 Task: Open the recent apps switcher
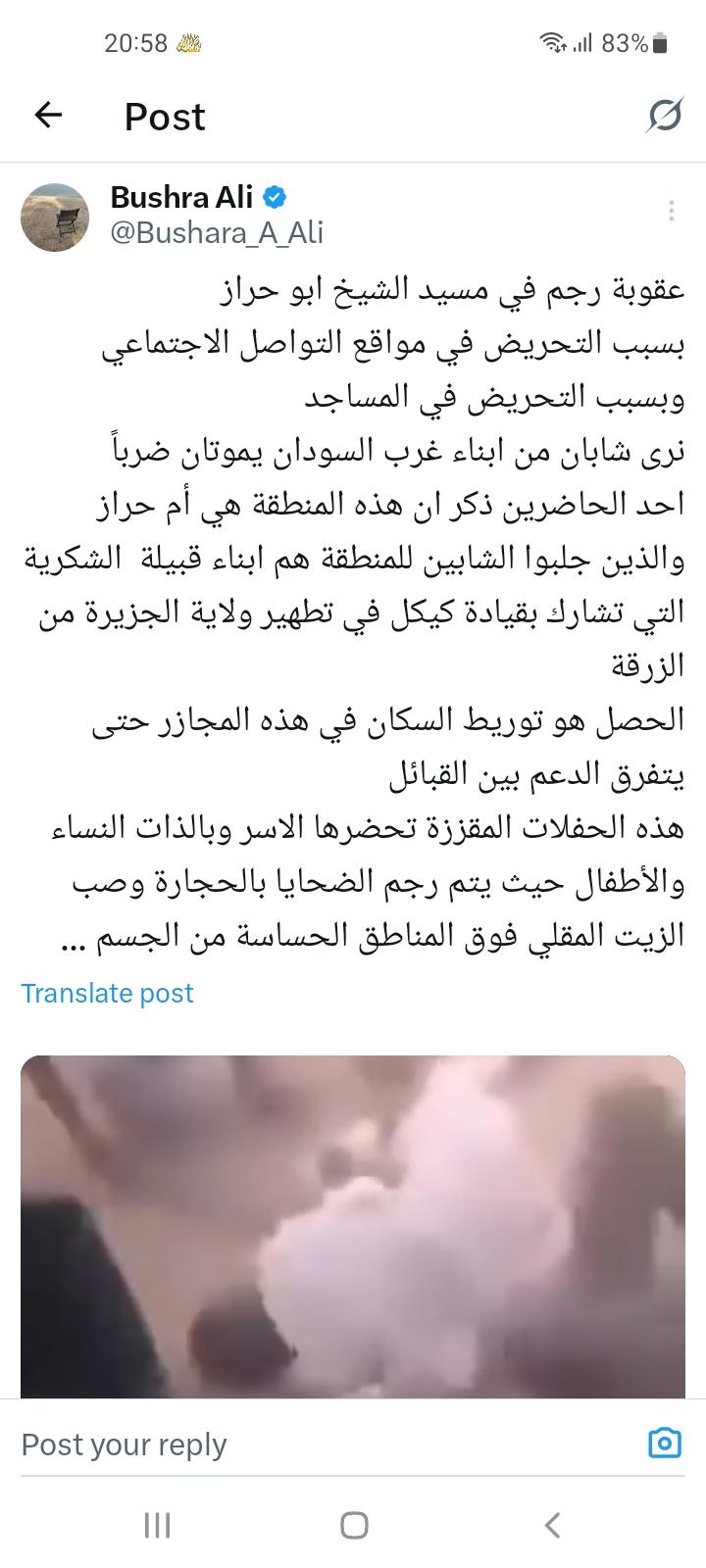pyautogui.click(x=157, y=1525)
